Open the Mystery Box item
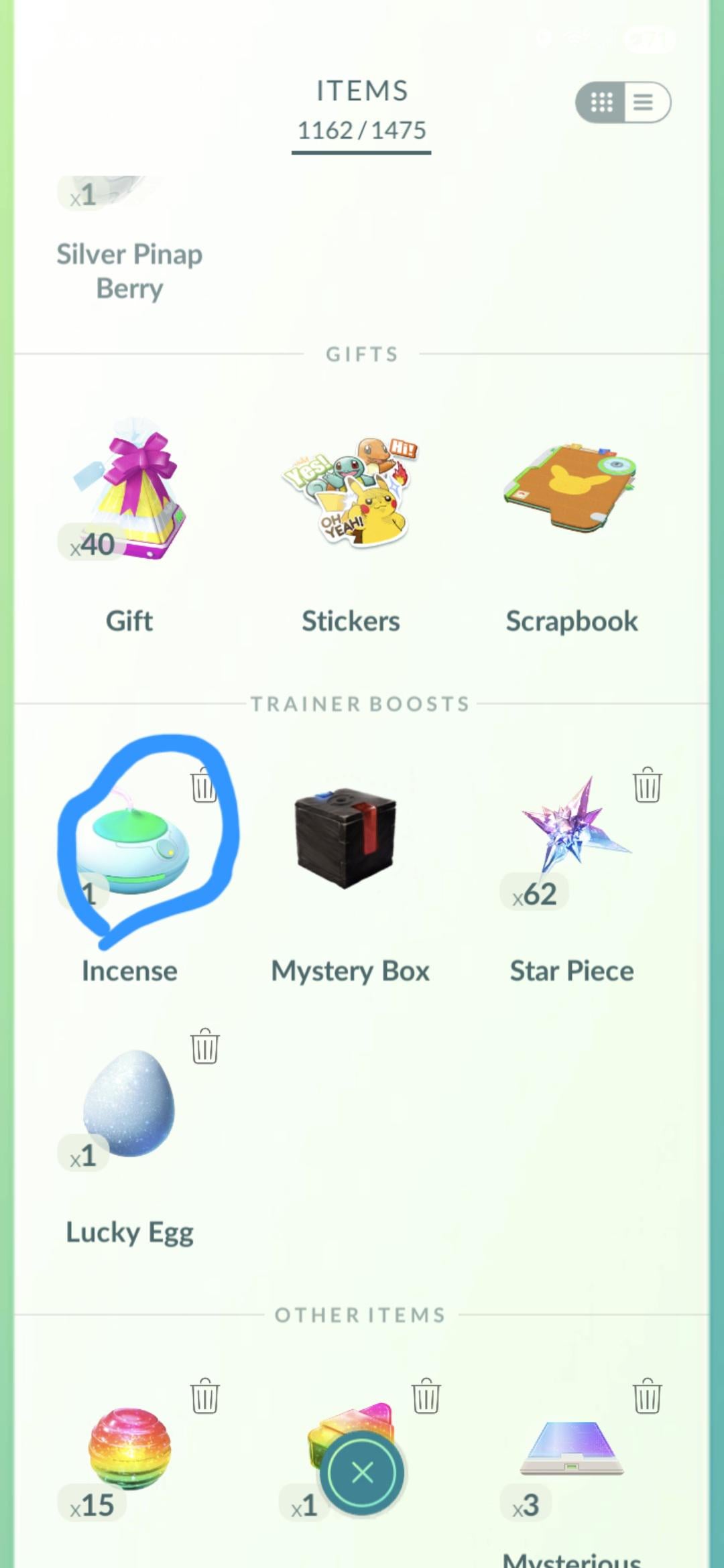Screen dimensions: 724x1568 347,838
